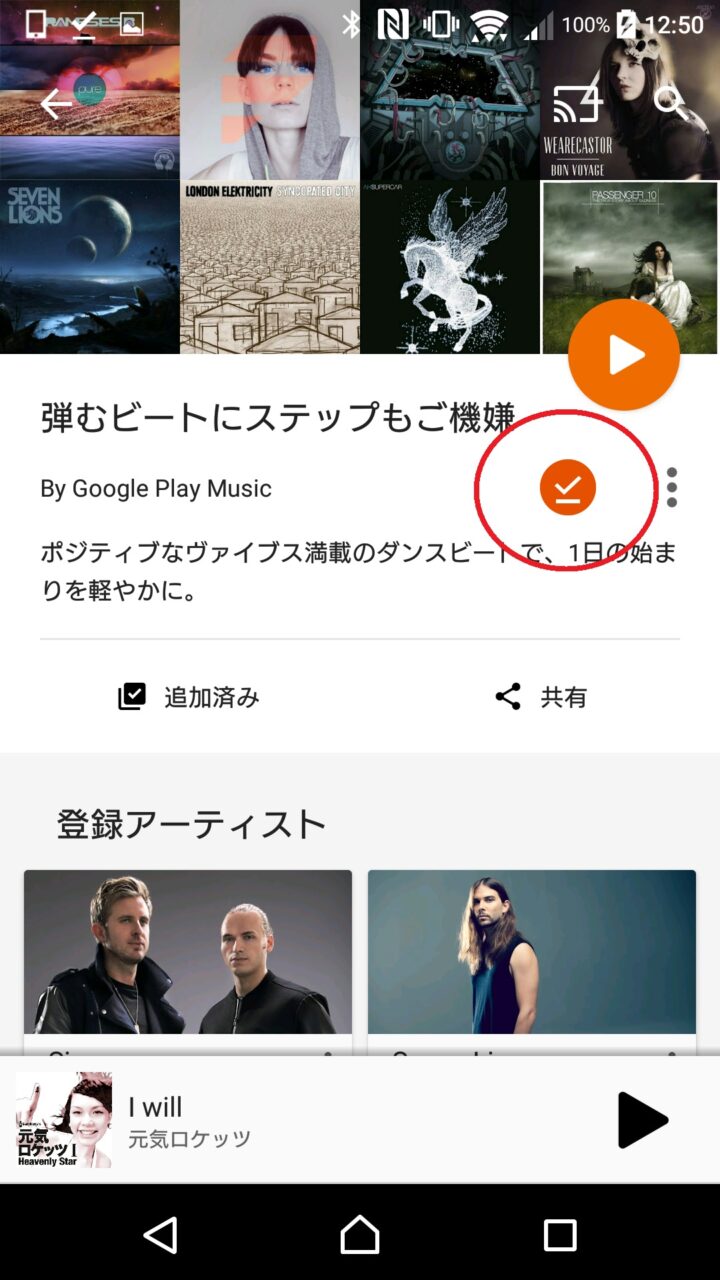Image resolution: width=720 pixels, height=1280 pixels.
Task: Tap the orange downloaded checkmark icon
Action: click(568, 487)
